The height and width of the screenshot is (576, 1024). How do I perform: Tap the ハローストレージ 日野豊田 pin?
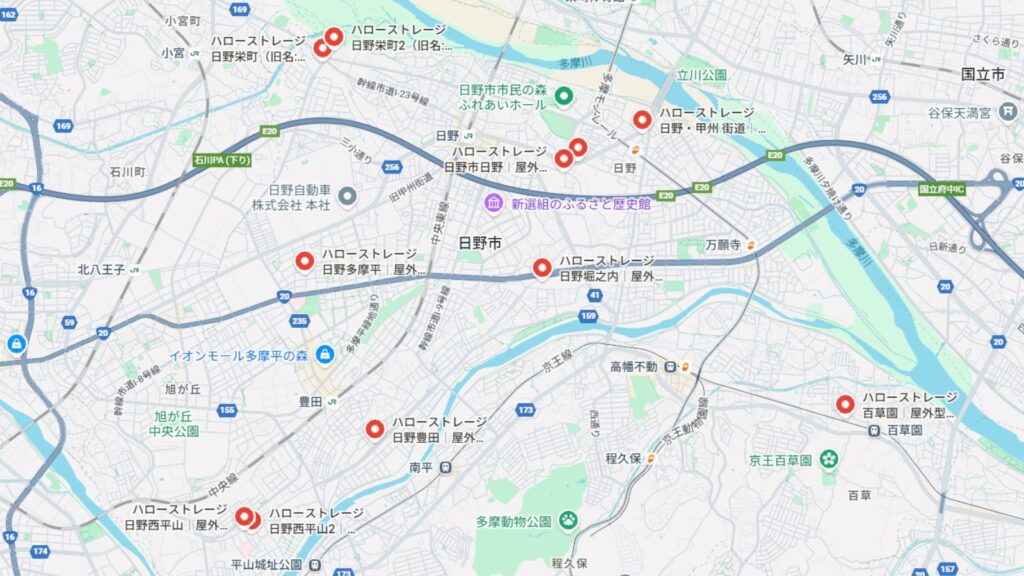[375, 429]
